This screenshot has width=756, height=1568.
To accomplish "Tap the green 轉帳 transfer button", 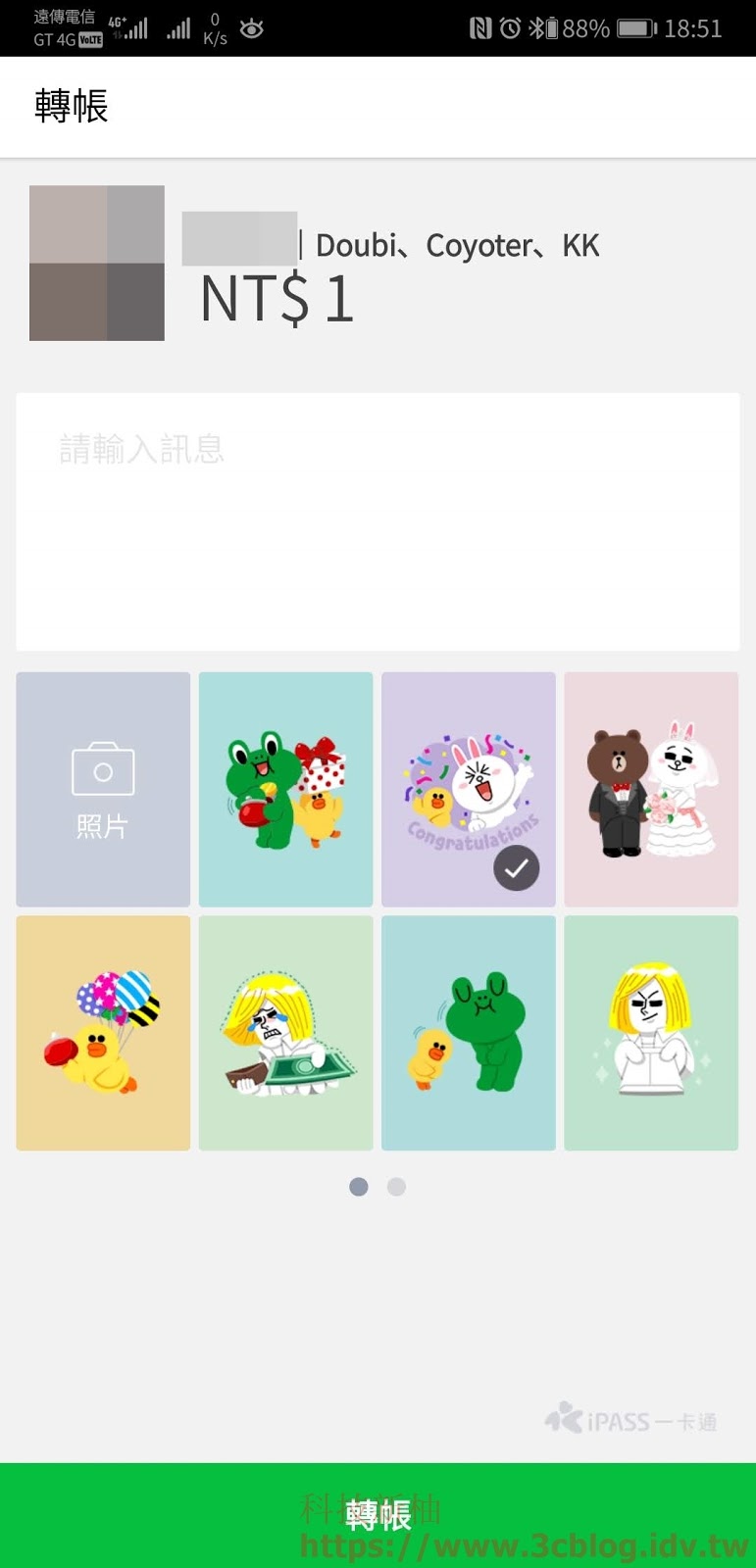I will (x=378, y=1515).
